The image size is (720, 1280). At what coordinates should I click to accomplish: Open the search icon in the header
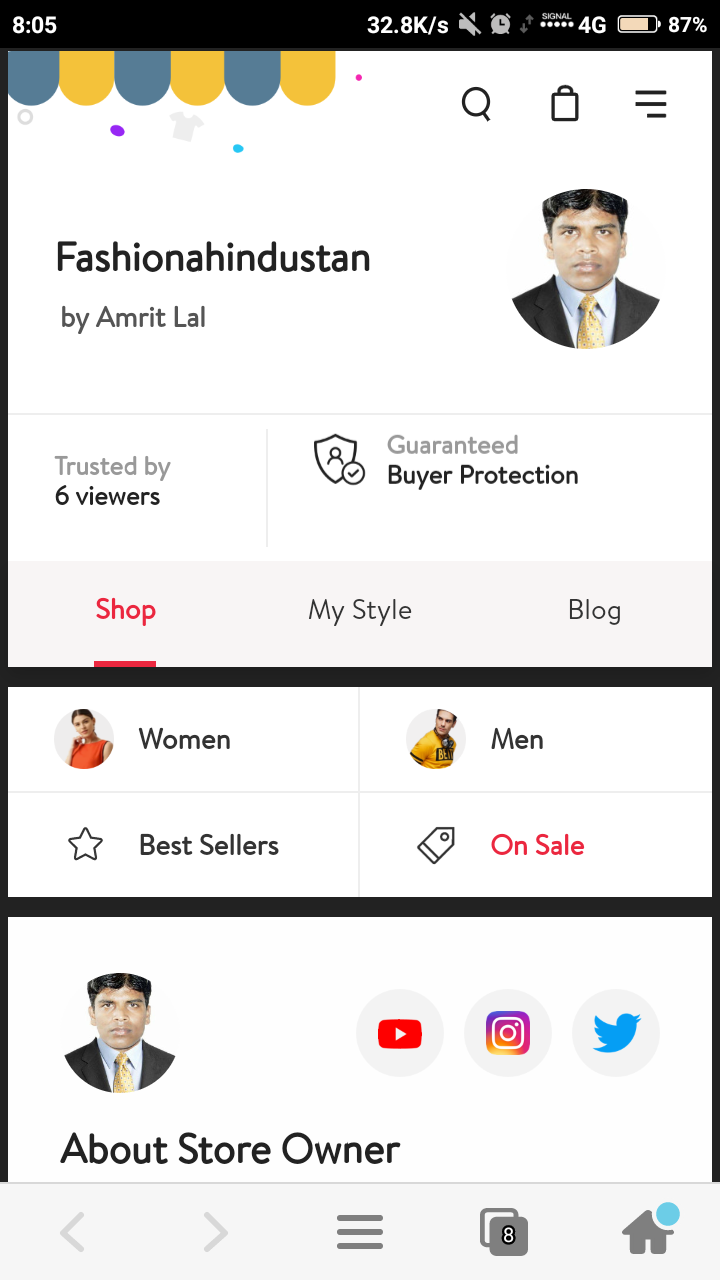point(476,104)
